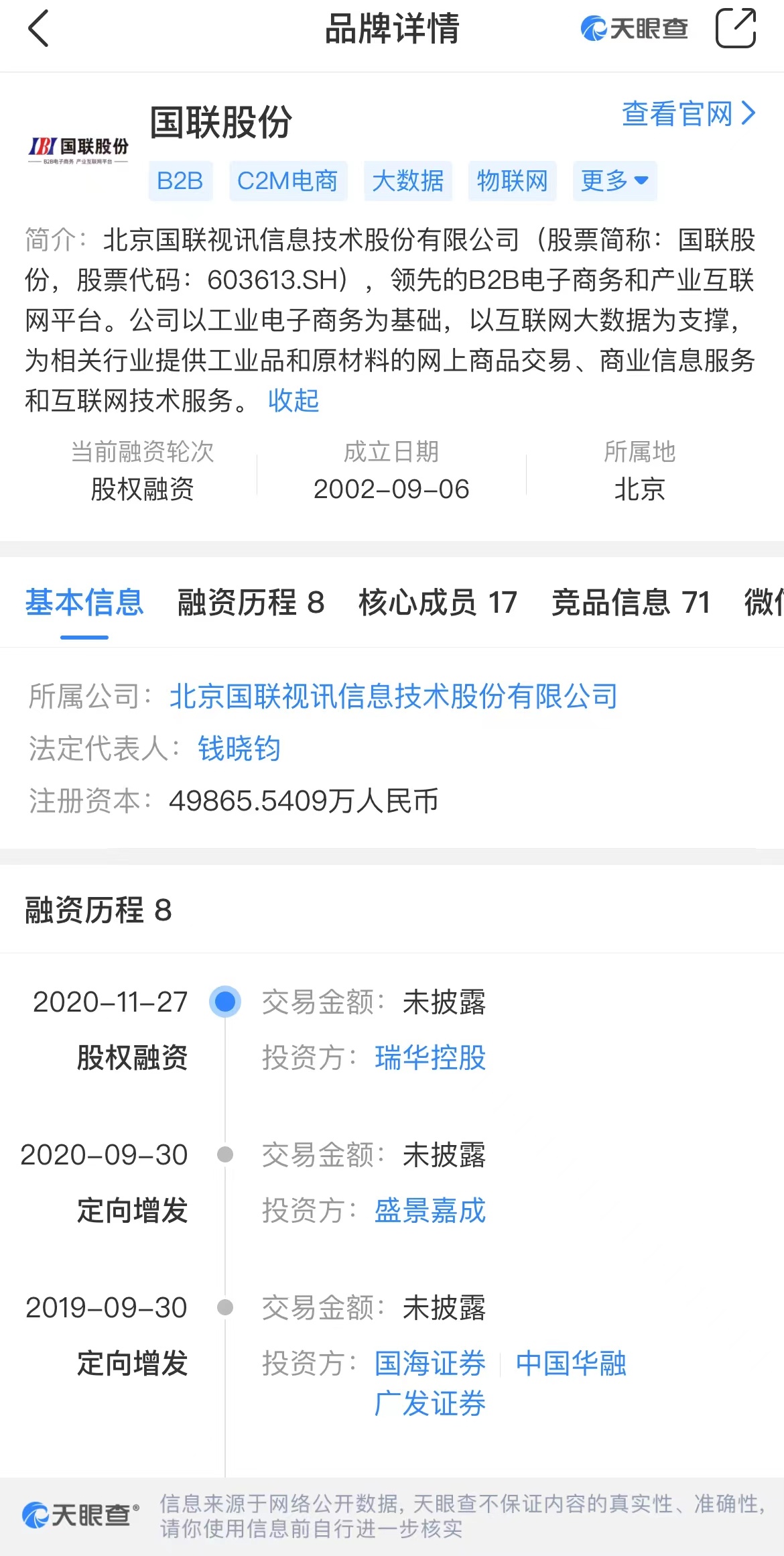Open company 北京国联视讯信息技术股份有限公司

point(393,697)
